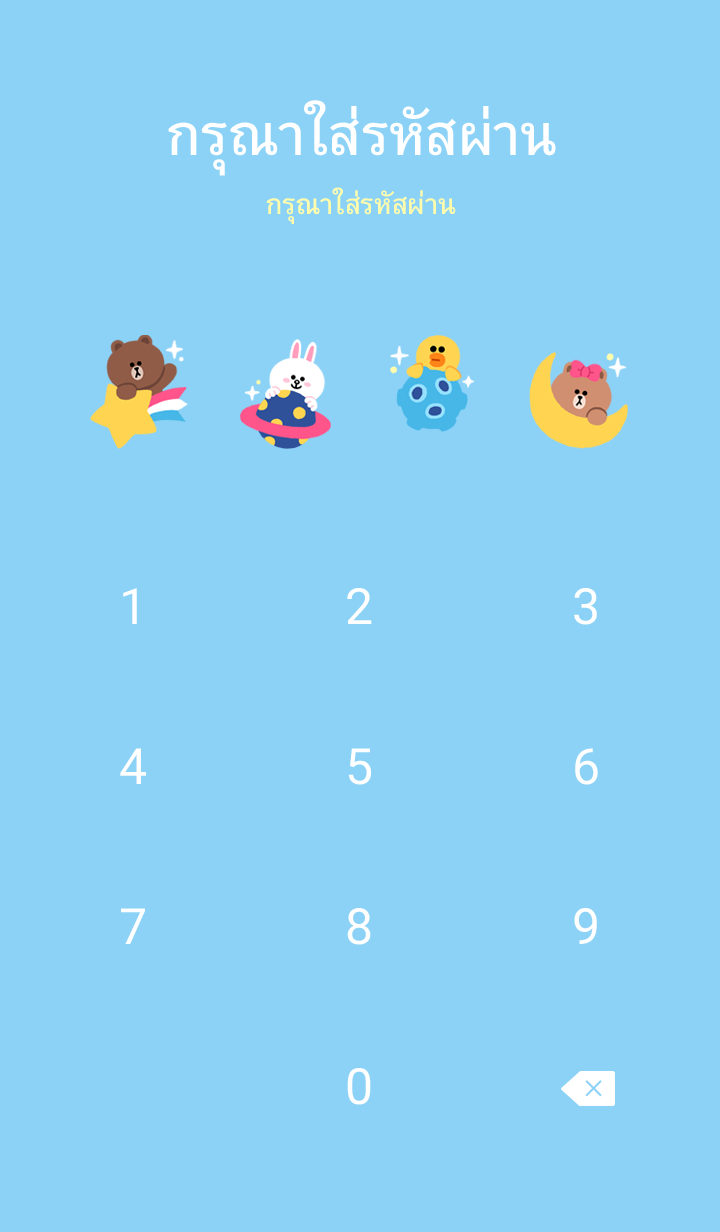The height and width of the screenshot is (1232, 720).
Task: Tap the number 9 key
Action: tap(585, 927)
